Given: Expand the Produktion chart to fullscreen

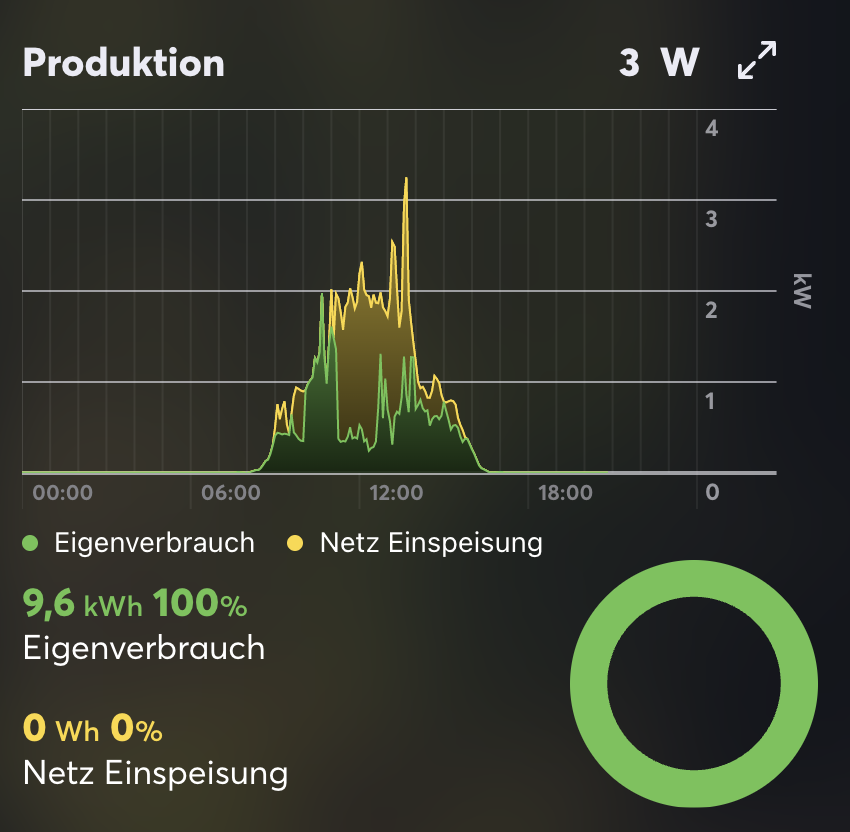Looking at the screenshot, I should tap(757, 61).
